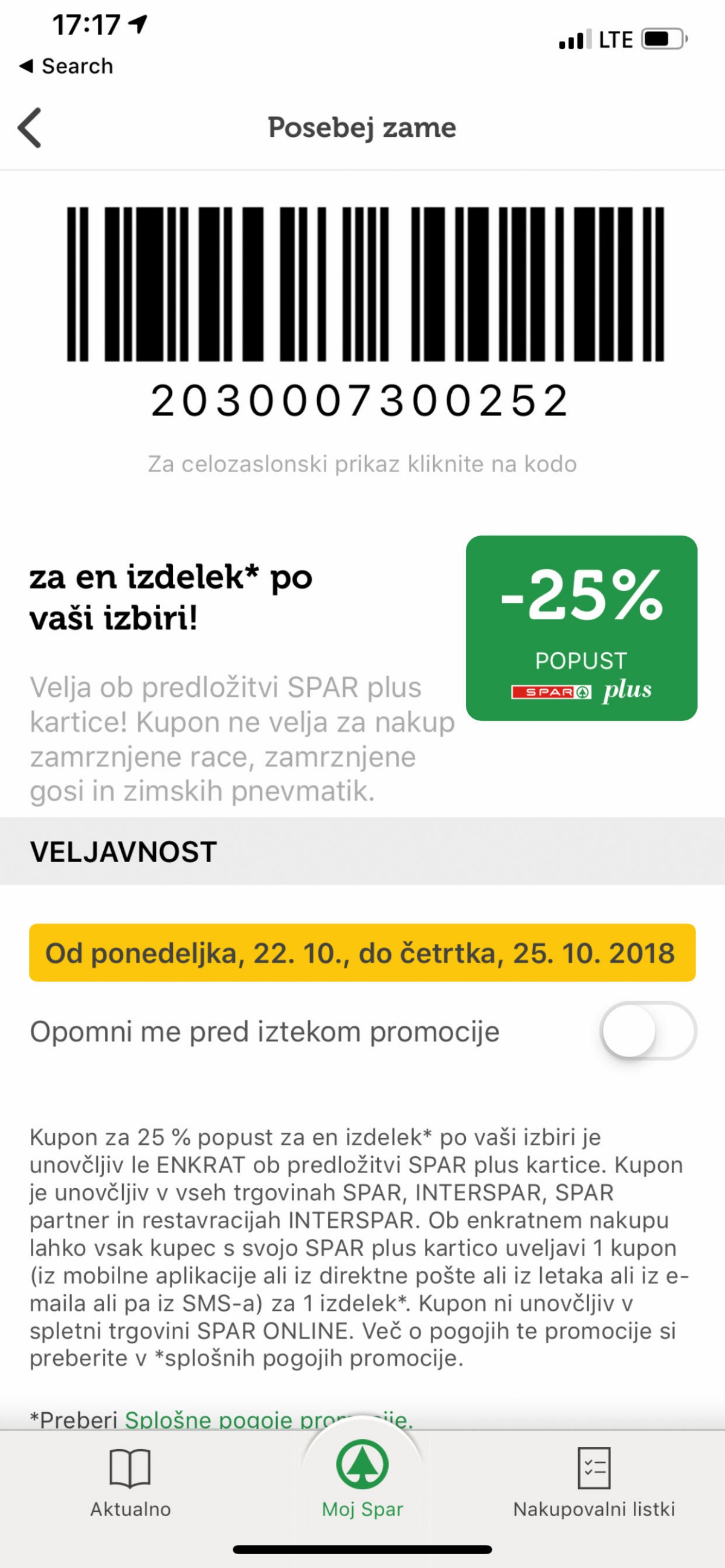
Task: Return to Search via the status bar
Action: (66, 66)
